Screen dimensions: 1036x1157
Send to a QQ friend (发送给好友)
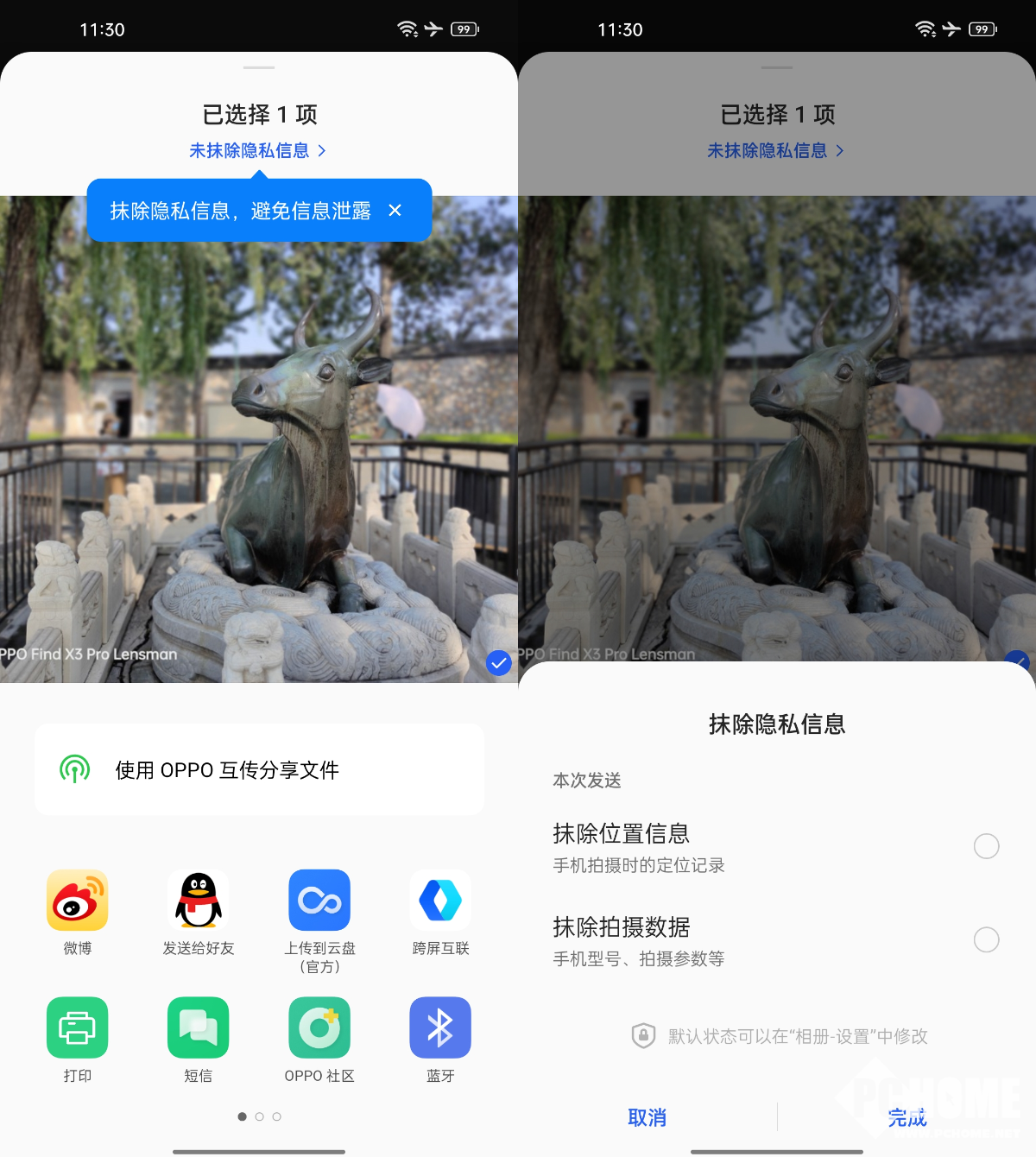tap(198, 901)
